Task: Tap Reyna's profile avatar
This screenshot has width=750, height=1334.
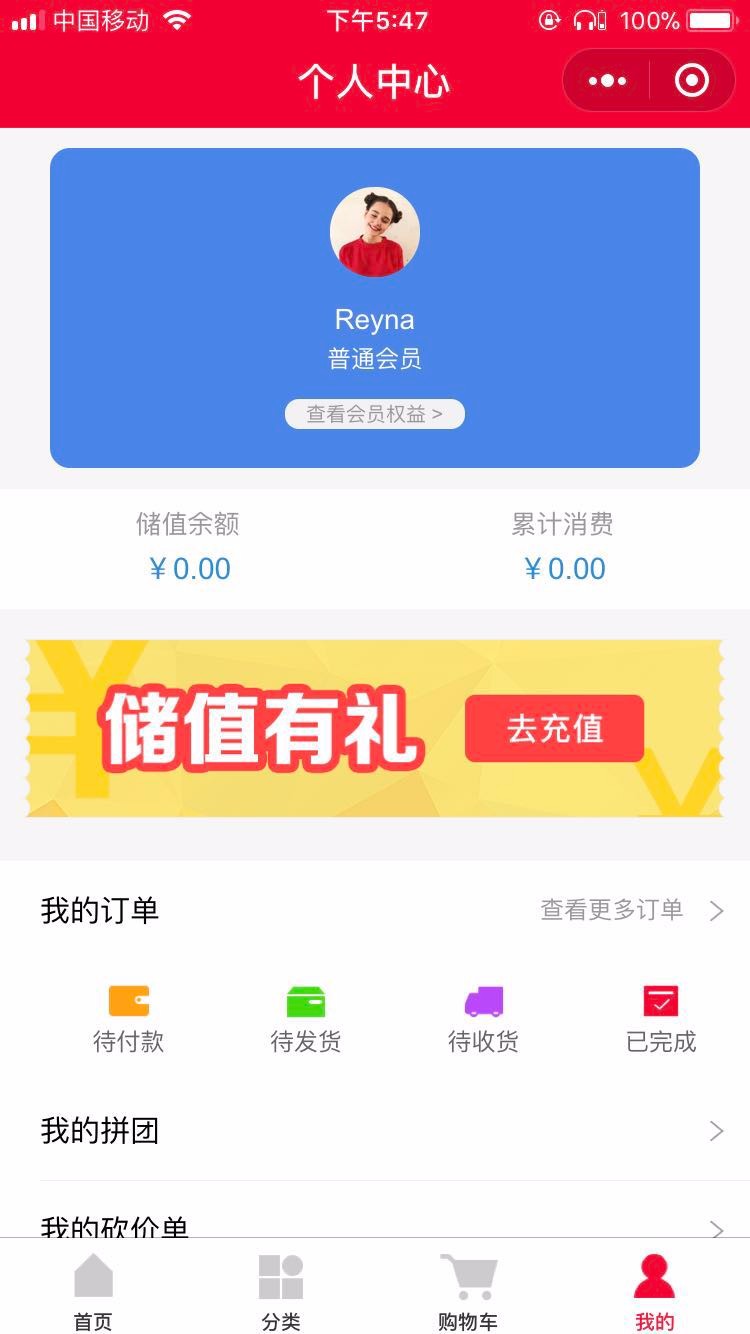Action: [x=375, y=232]
